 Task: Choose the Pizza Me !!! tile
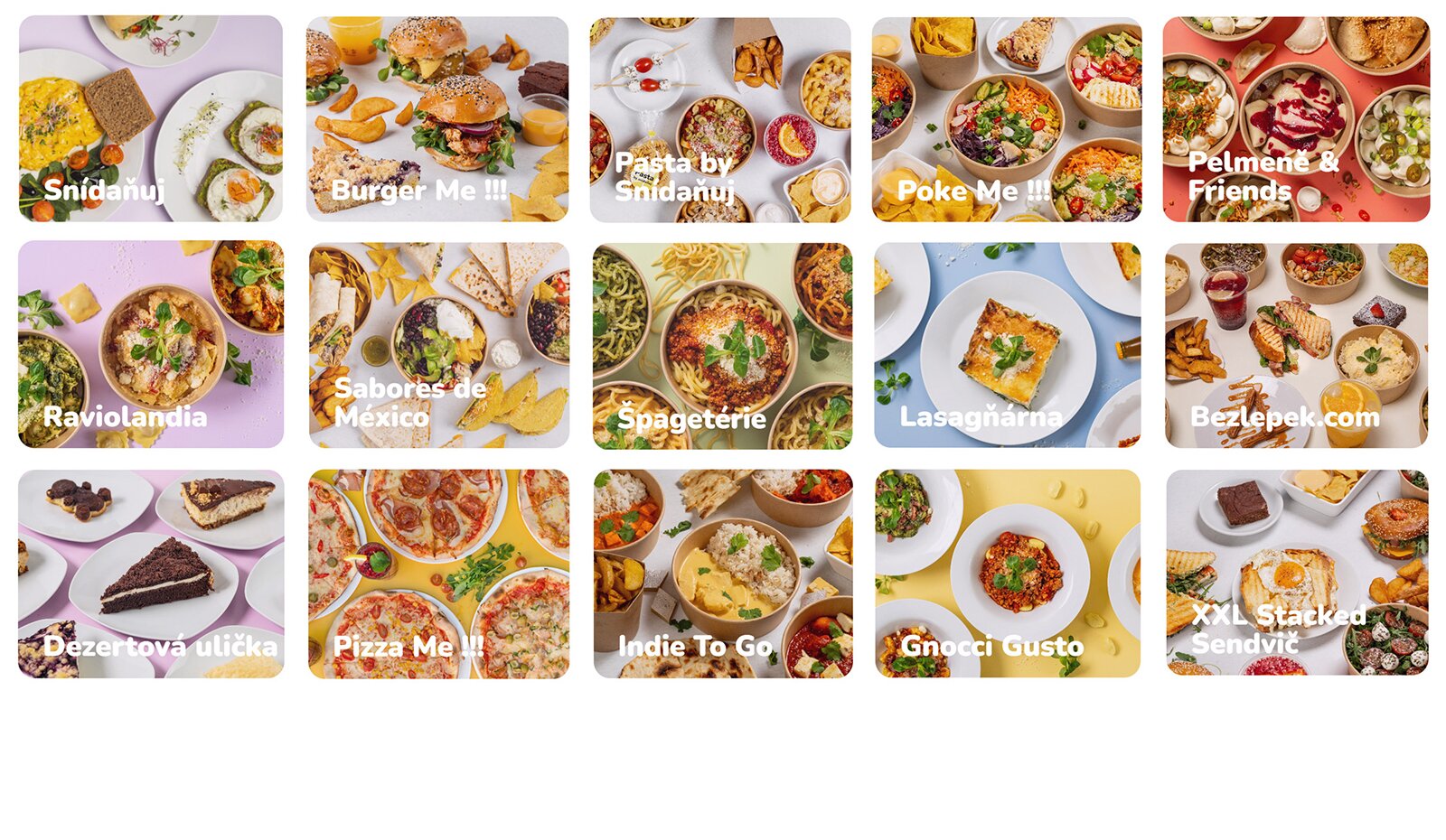(438, 574)
